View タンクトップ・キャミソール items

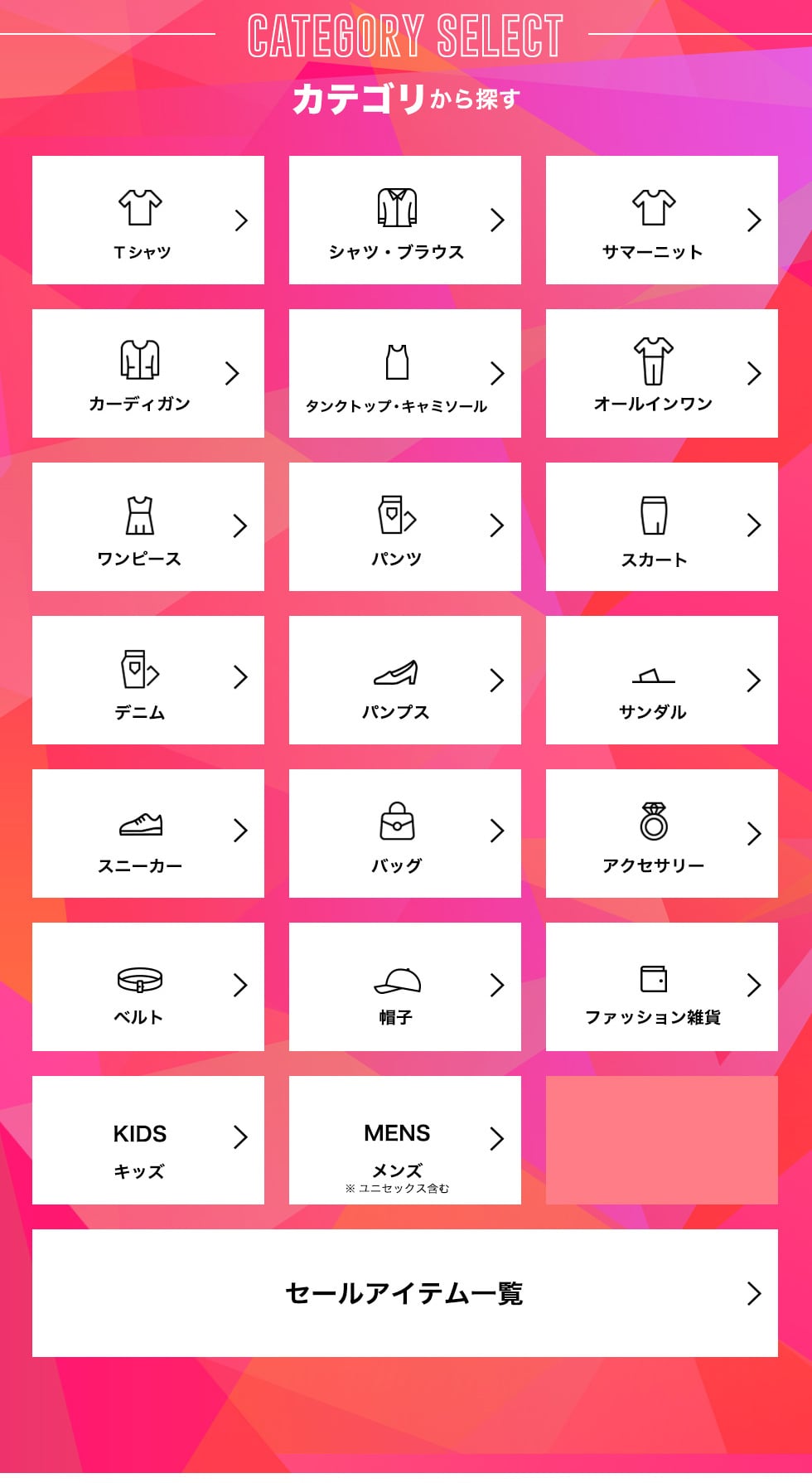click(404, 374)
